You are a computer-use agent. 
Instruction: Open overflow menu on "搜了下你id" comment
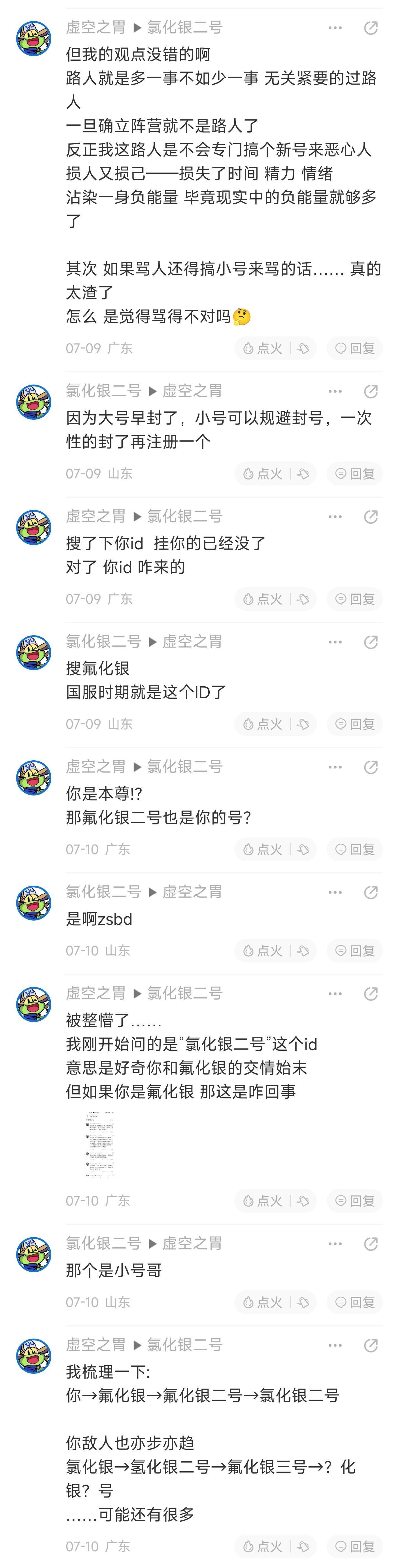pyautogui.click(x=335, y=517)
